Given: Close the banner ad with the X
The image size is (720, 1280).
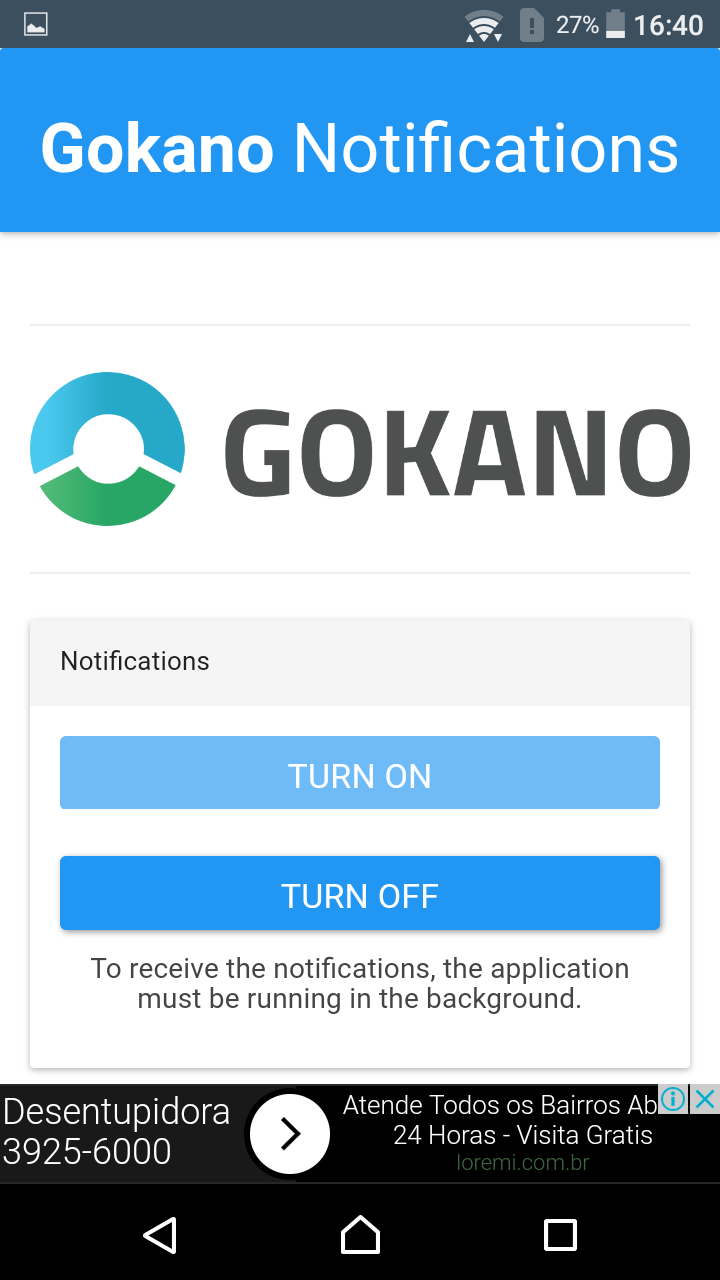Looking at the screenshot, I should (x=706, y=1098).
